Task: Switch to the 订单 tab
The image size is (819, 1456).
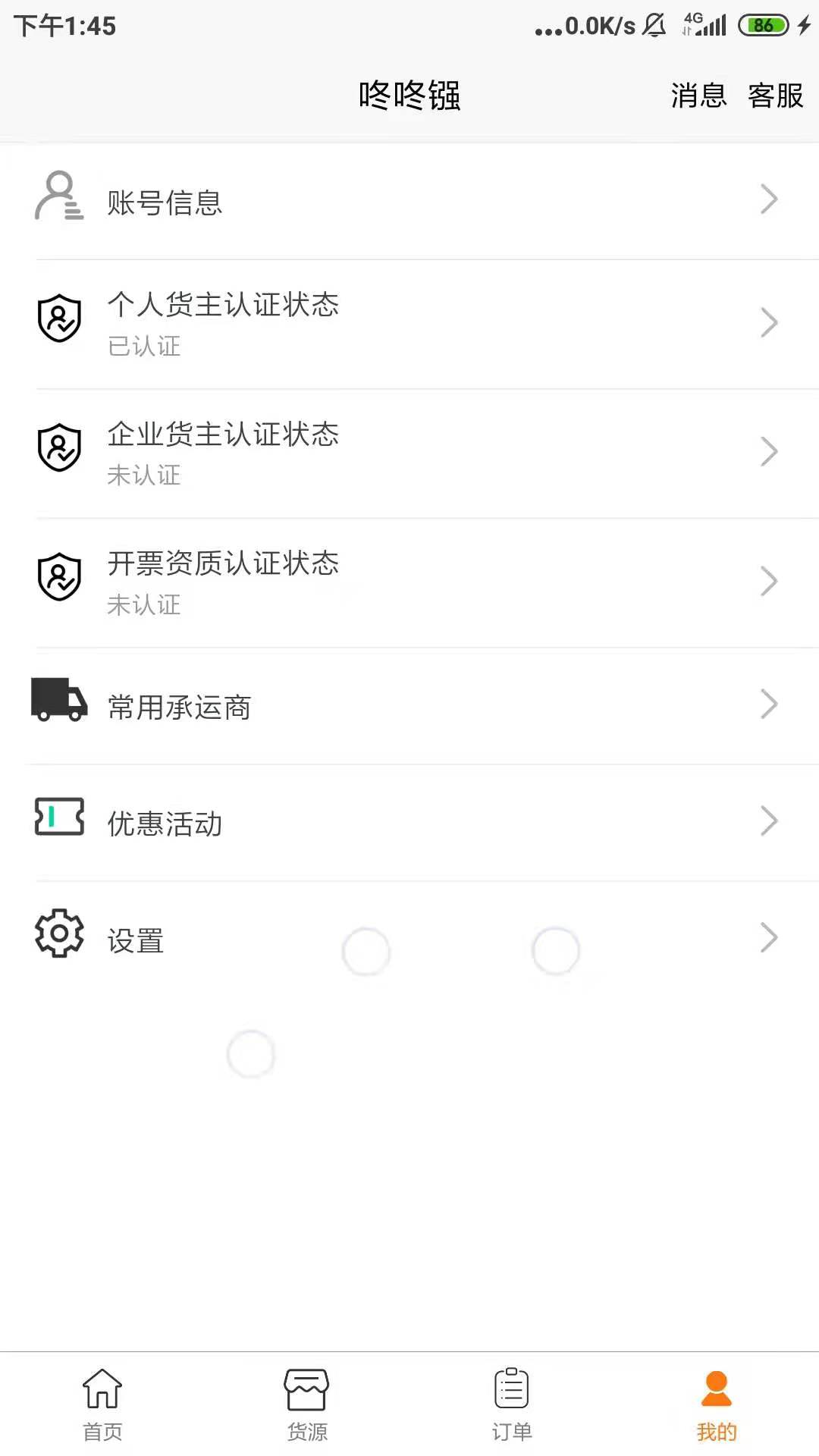Action: (512, 1404)
